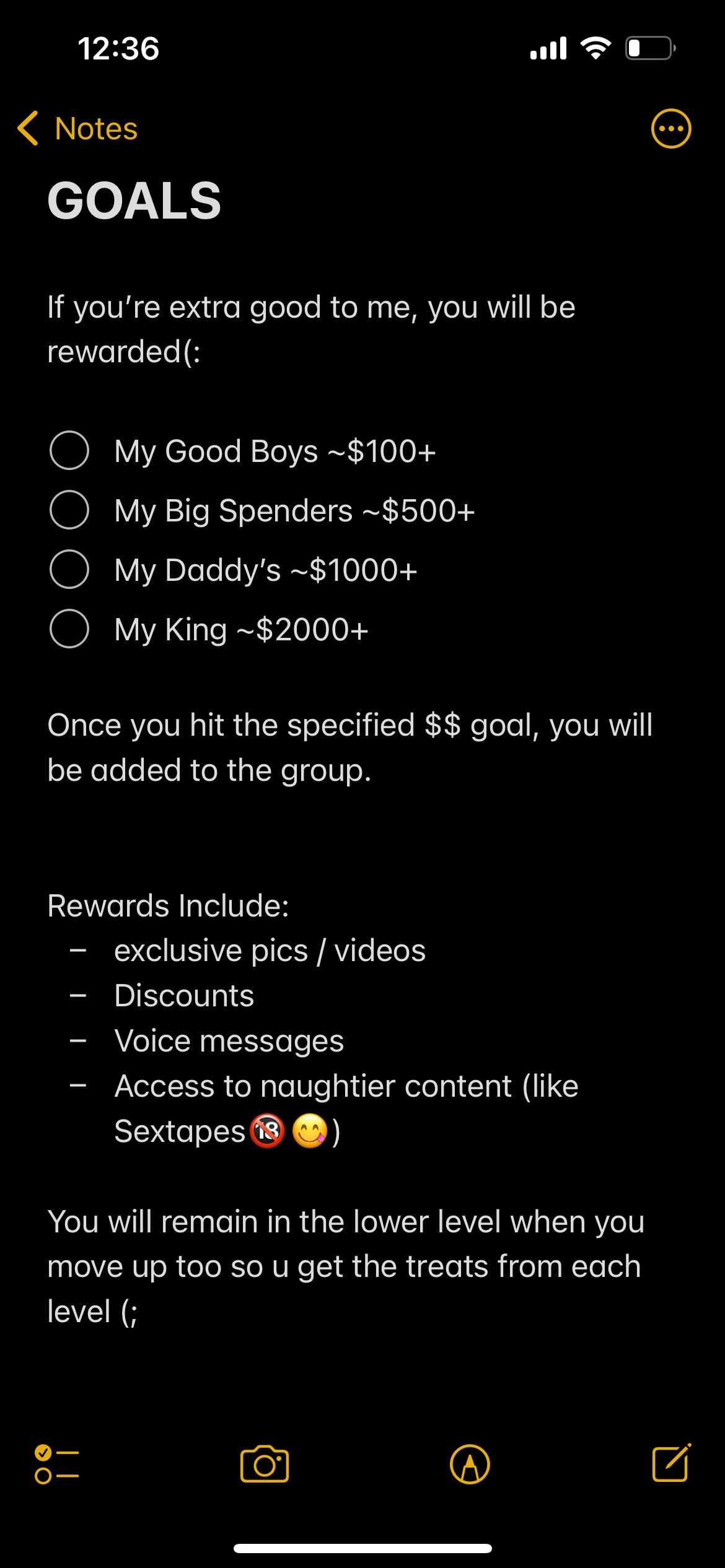Compose a new note

[x=672, y=1463]
